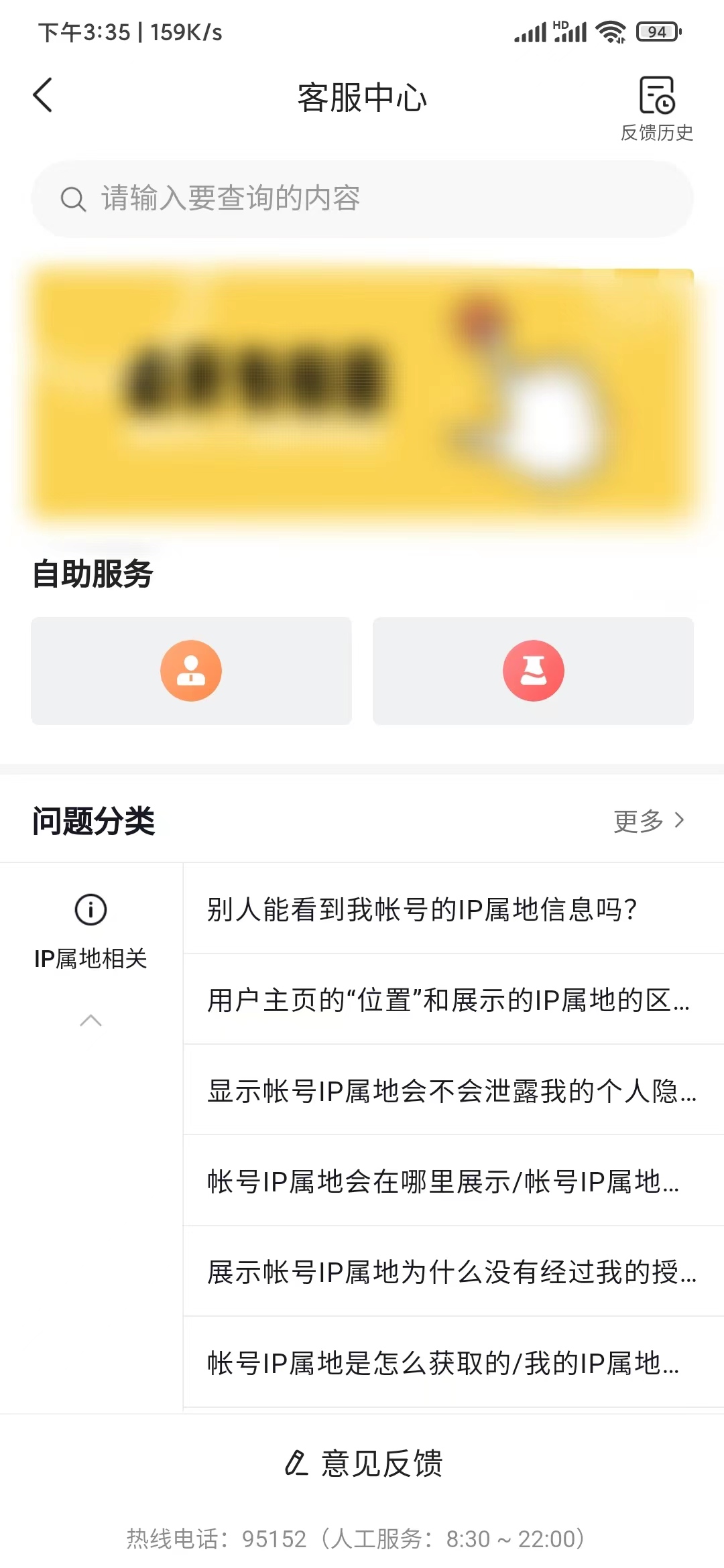The height and width of the screenshot is (1568, 724).
Task: Open the pink appeal self-service icon
Action: [x=534, y=671]
